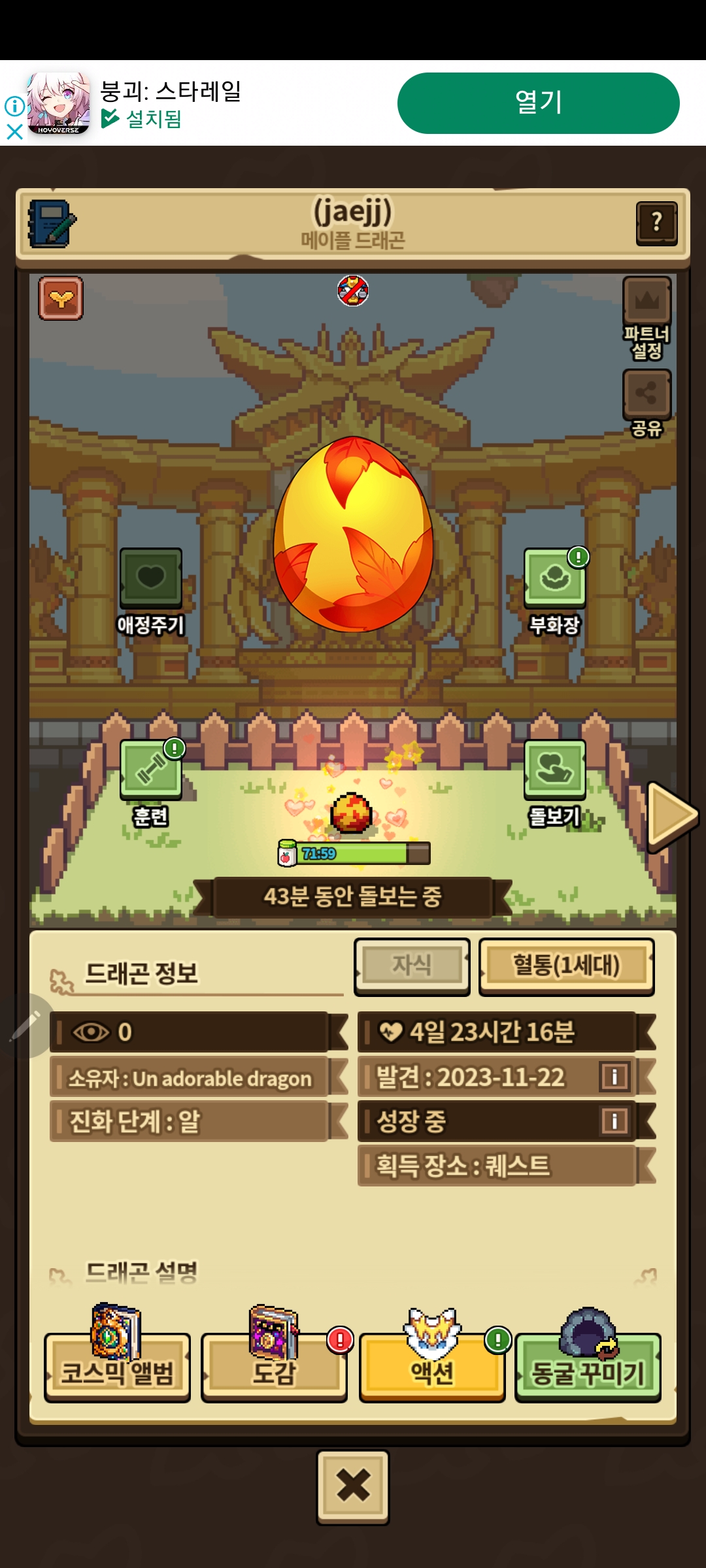Close the dragon info window
The image size is (706, 1568).
353,1486
